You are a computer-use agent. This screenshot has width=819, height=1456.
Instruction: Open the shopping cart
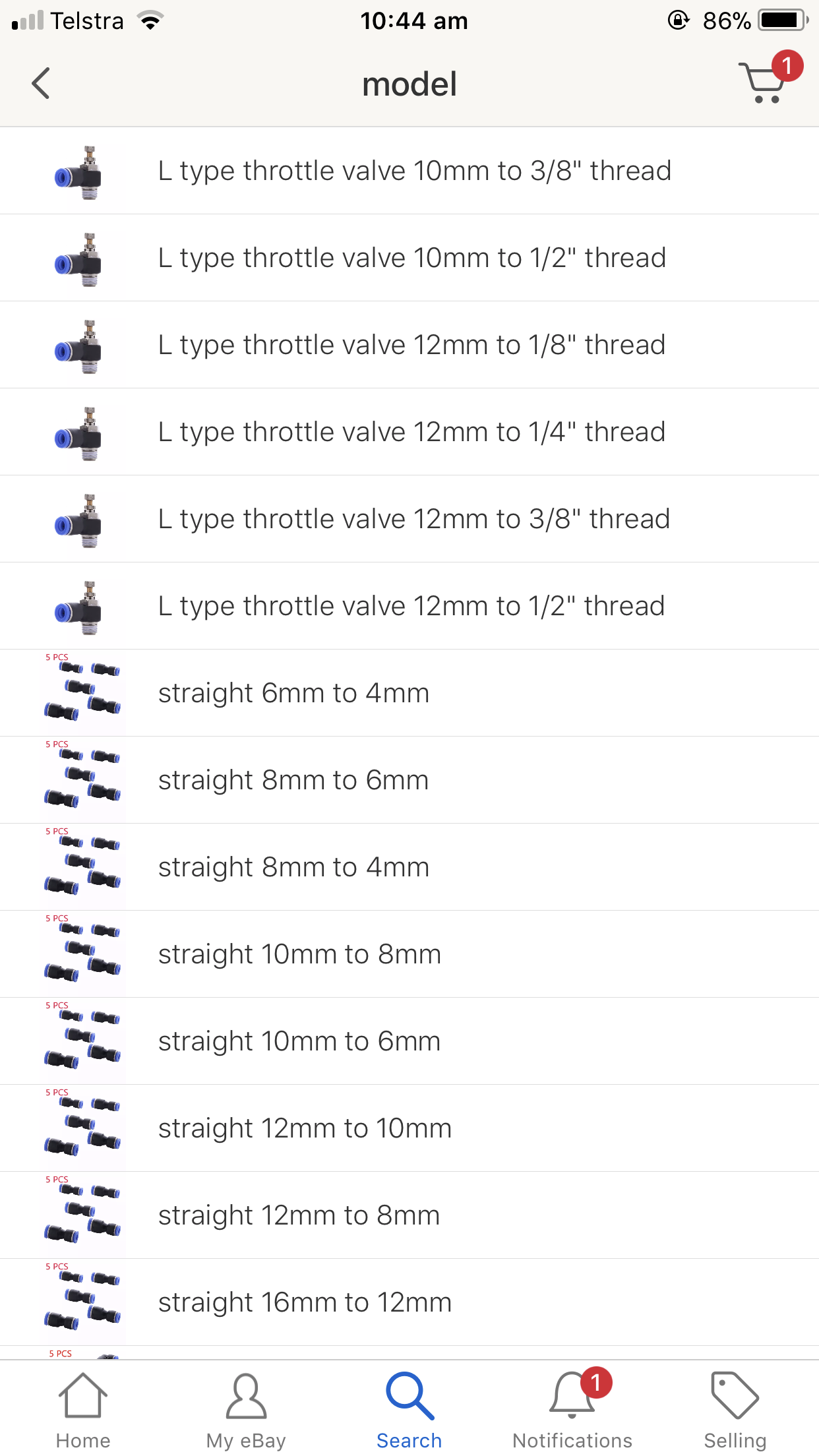pyautogui.click(x=765, y=82)
